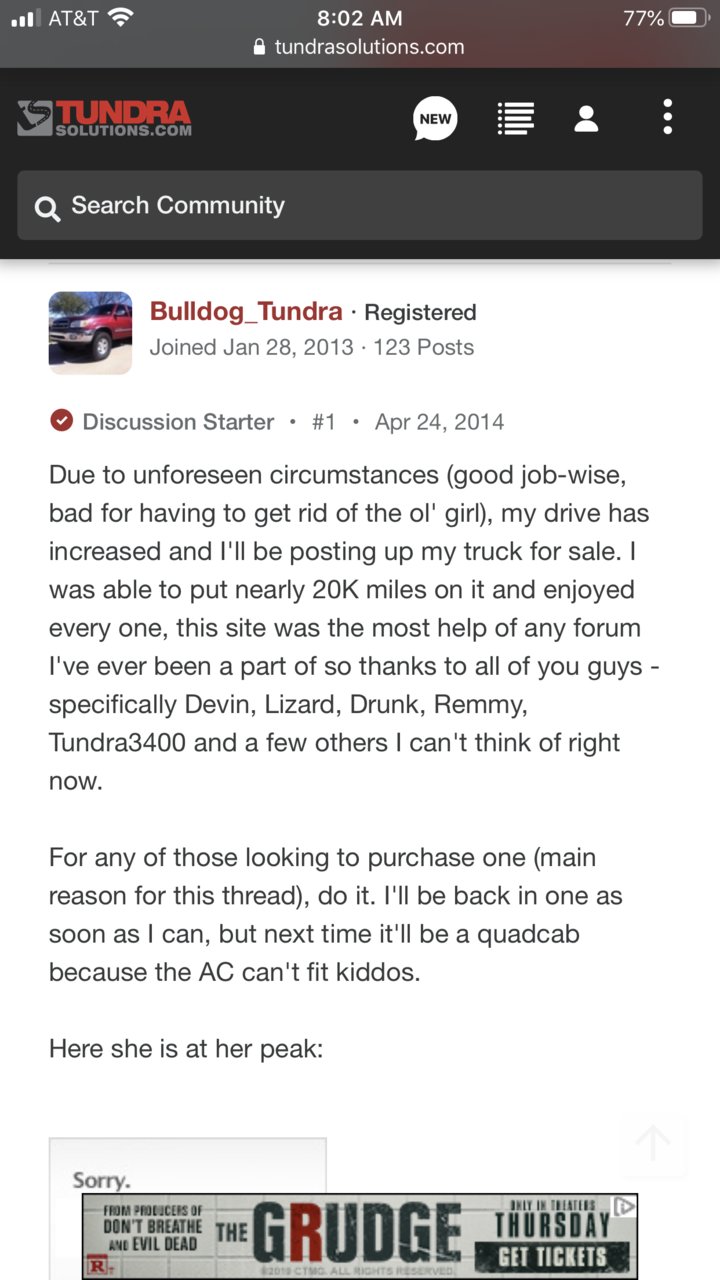720x1280 pixels.
Task: View Bulldog_Tundra's truck avatar
Action: point(90,333)
